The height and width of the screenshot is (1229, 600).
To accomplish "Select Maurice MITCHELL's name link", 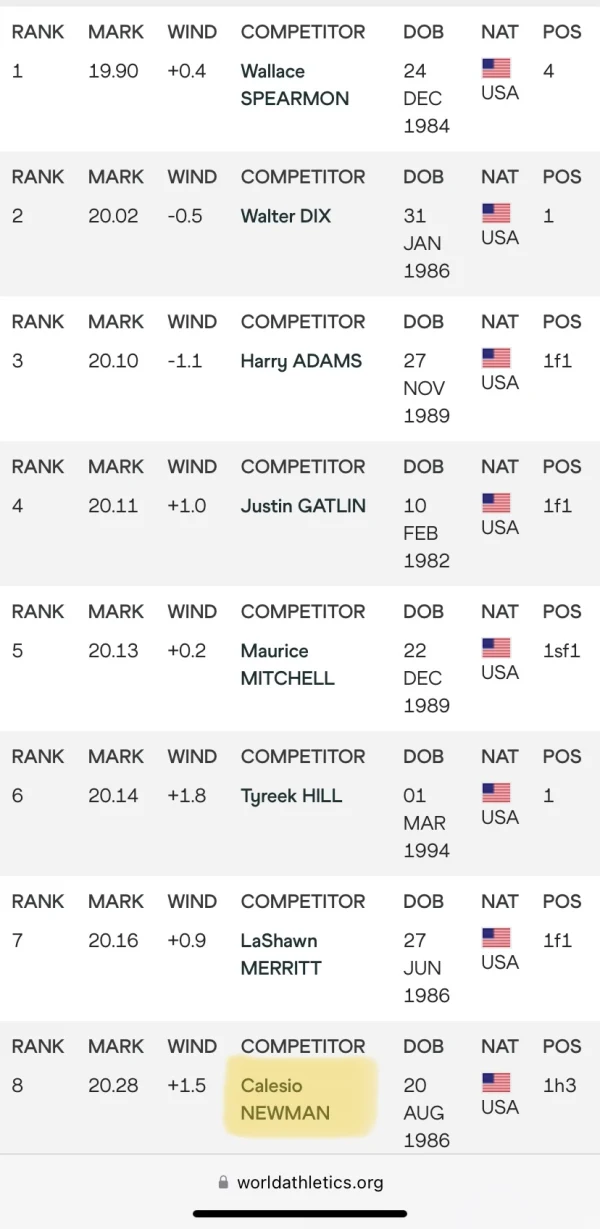I will (x=288, y=664).
